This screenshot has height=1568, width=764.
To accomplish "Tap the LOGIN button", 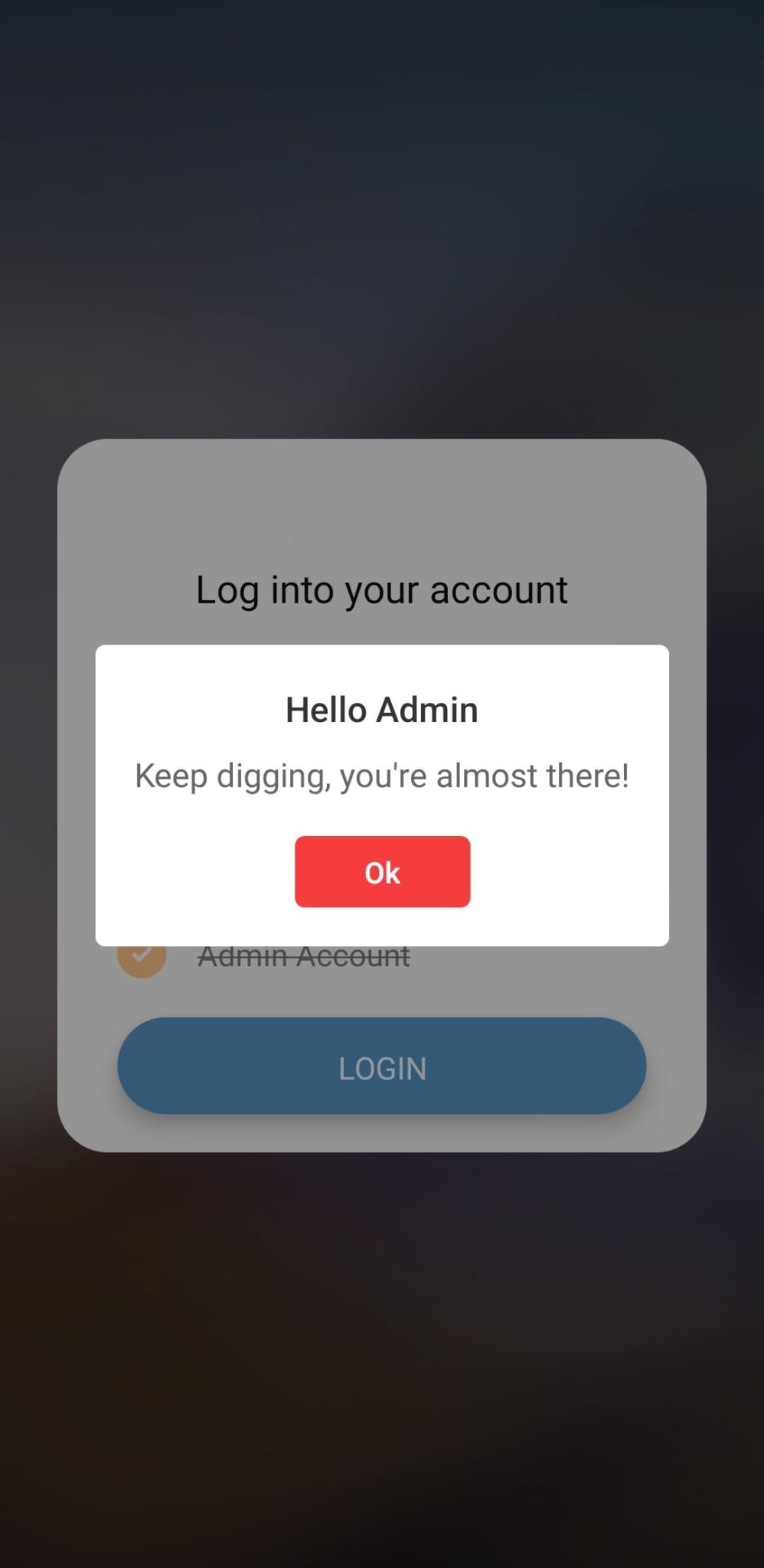I will 382,1066.
